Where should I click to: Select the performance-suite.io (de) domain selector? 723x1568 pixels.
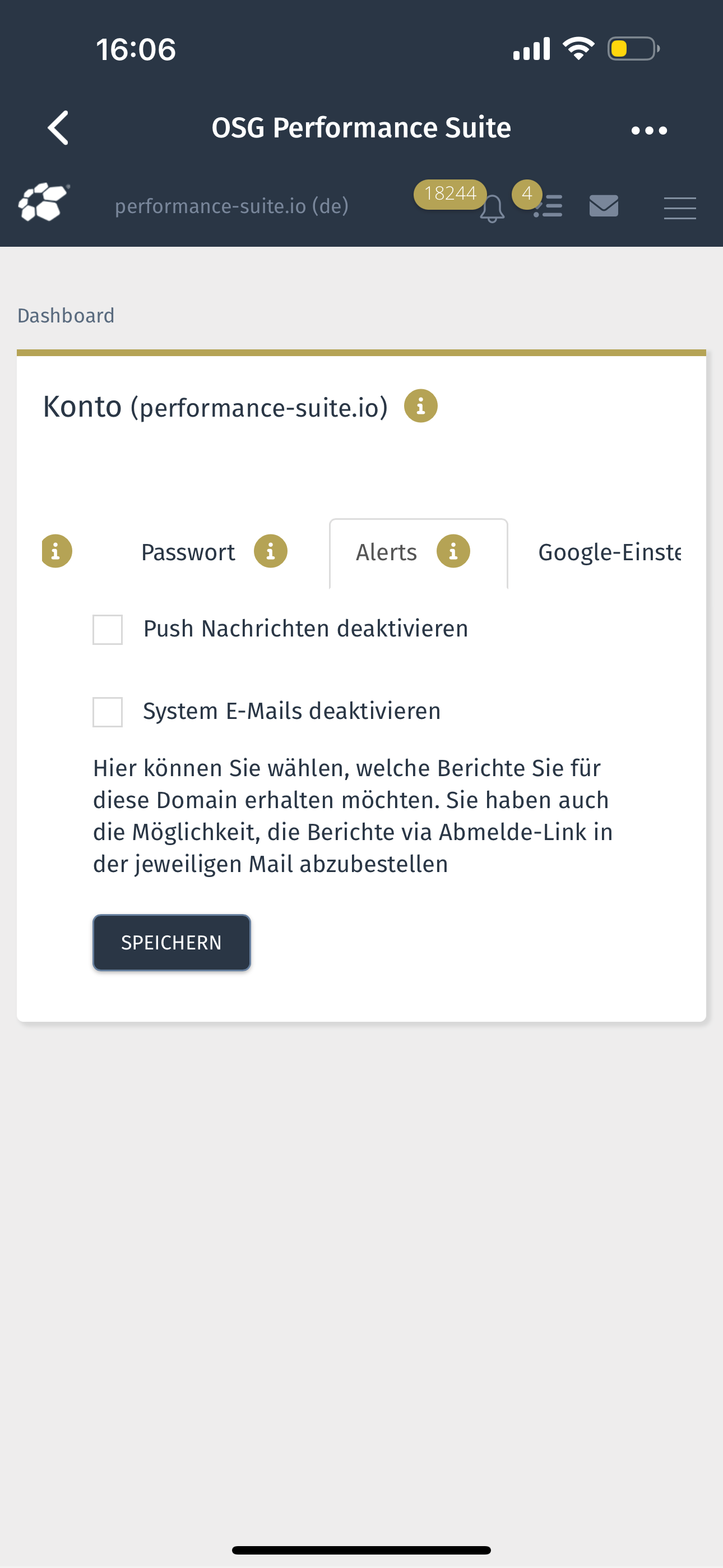231,206
